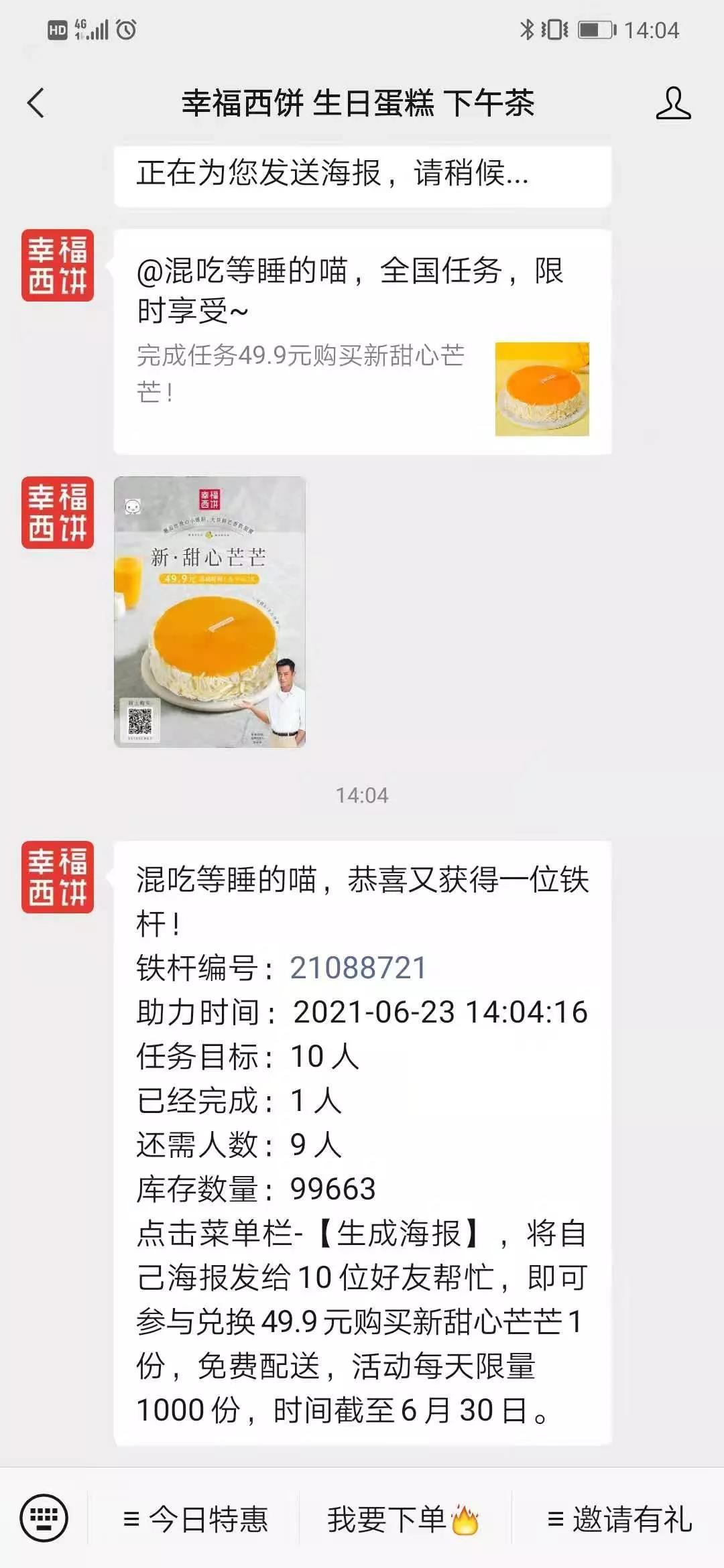The image size is (724, 1568).
Task: Select the 我要下单 menu button
Action: (402, 1518)
